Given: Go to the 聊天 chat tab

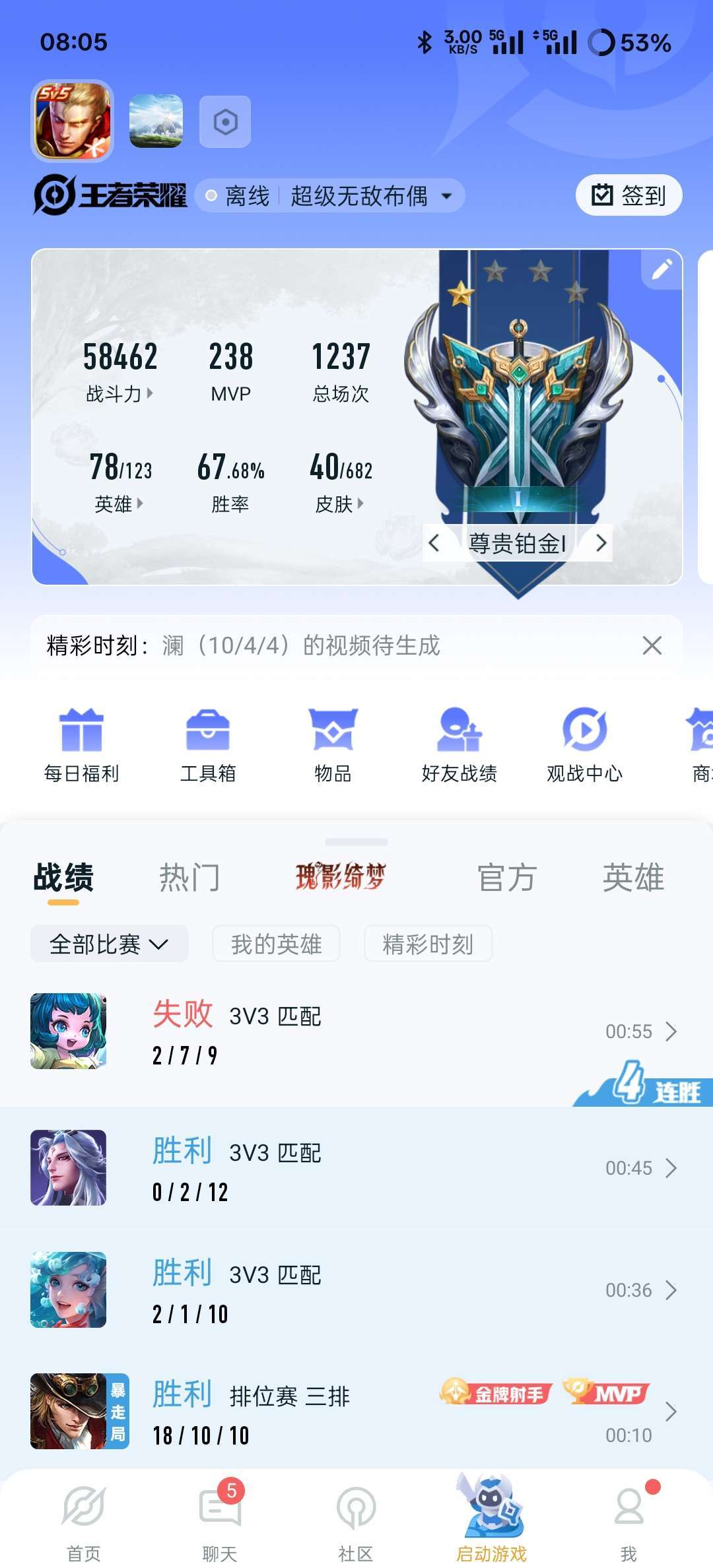Looking at the screenshot, I should pyautogui.click(x=220, y=1519).
